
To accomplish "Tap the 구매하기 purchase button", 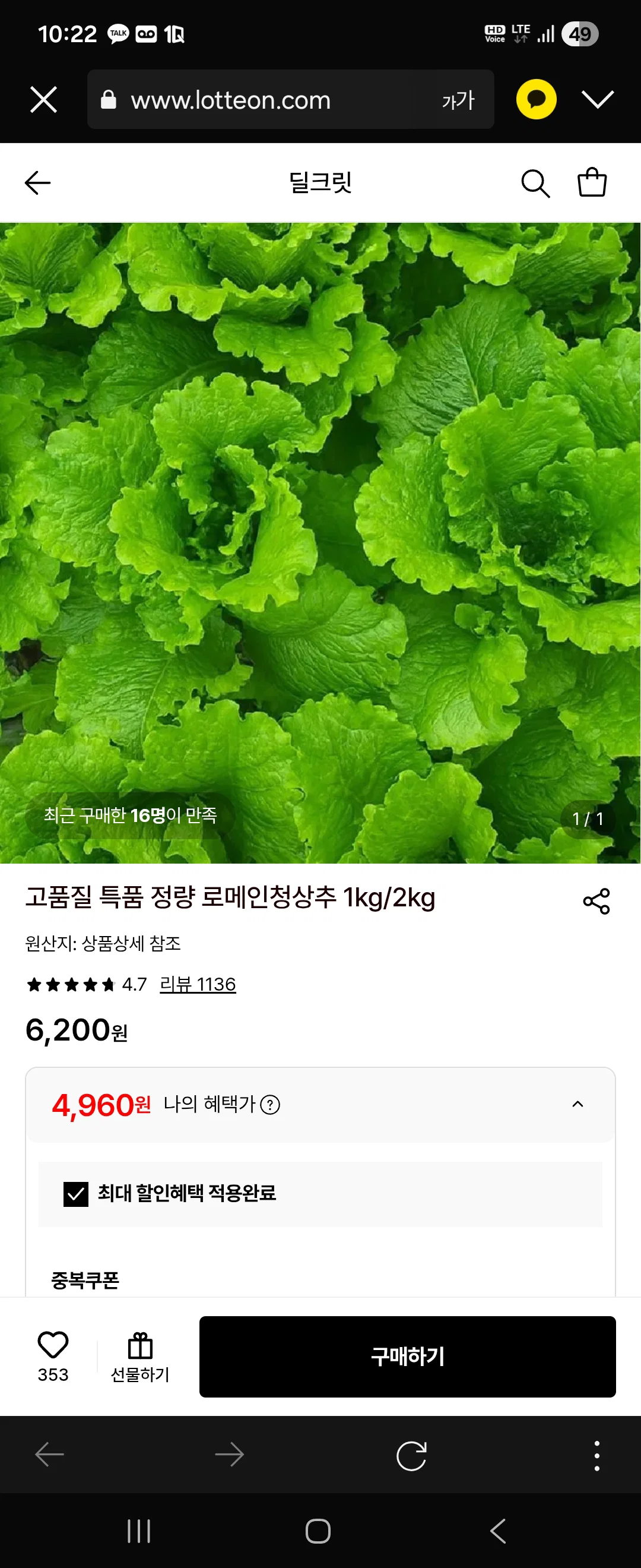I will [x=408, y=1356].
